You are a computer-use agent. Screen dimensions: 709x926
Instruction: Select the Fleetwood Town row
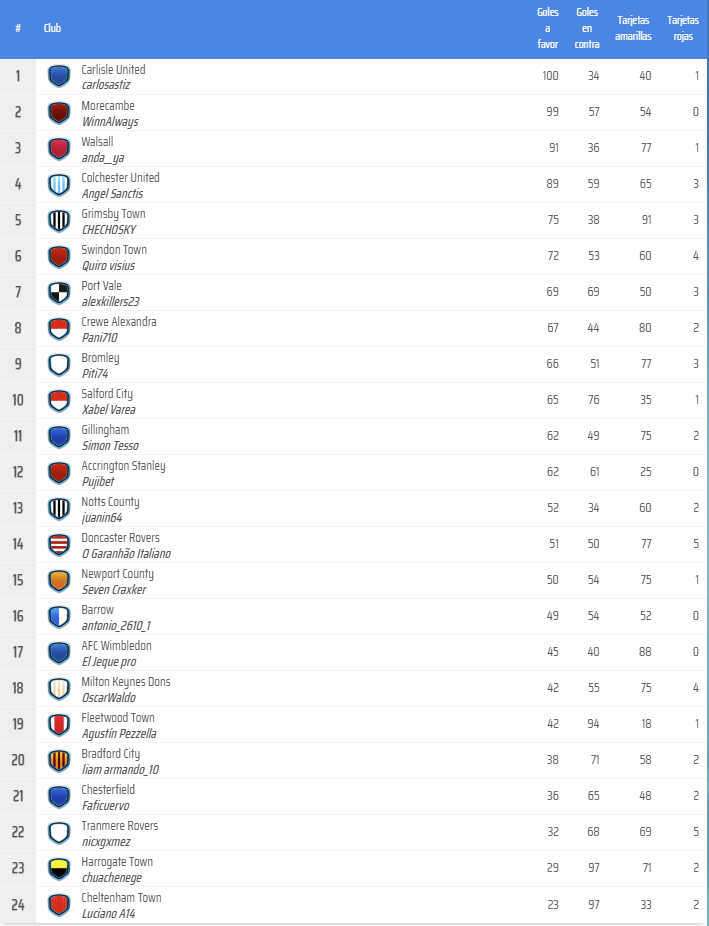pyautogui.click(x=118, y=718)
